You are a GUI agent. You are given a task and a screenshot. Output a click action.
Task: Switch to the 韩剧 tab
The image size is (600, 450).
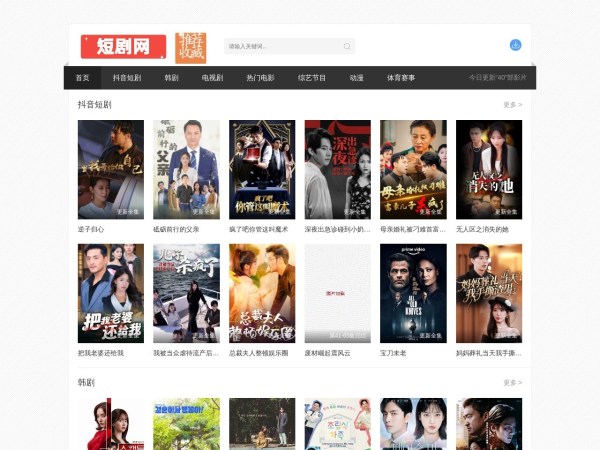(x=171, y=78)
